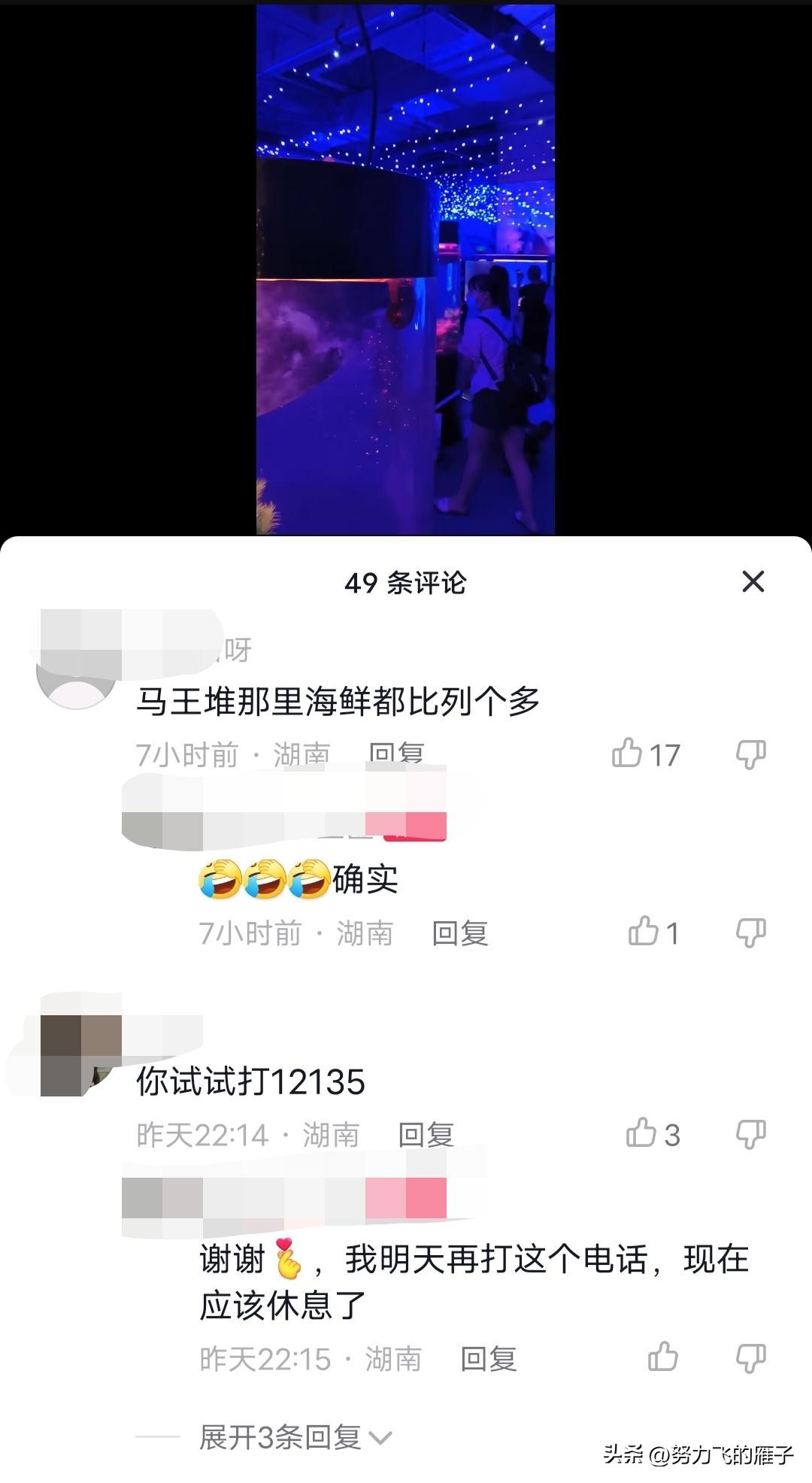Dislike the comment about 马王堆 seafood

(x=750, y=754)
